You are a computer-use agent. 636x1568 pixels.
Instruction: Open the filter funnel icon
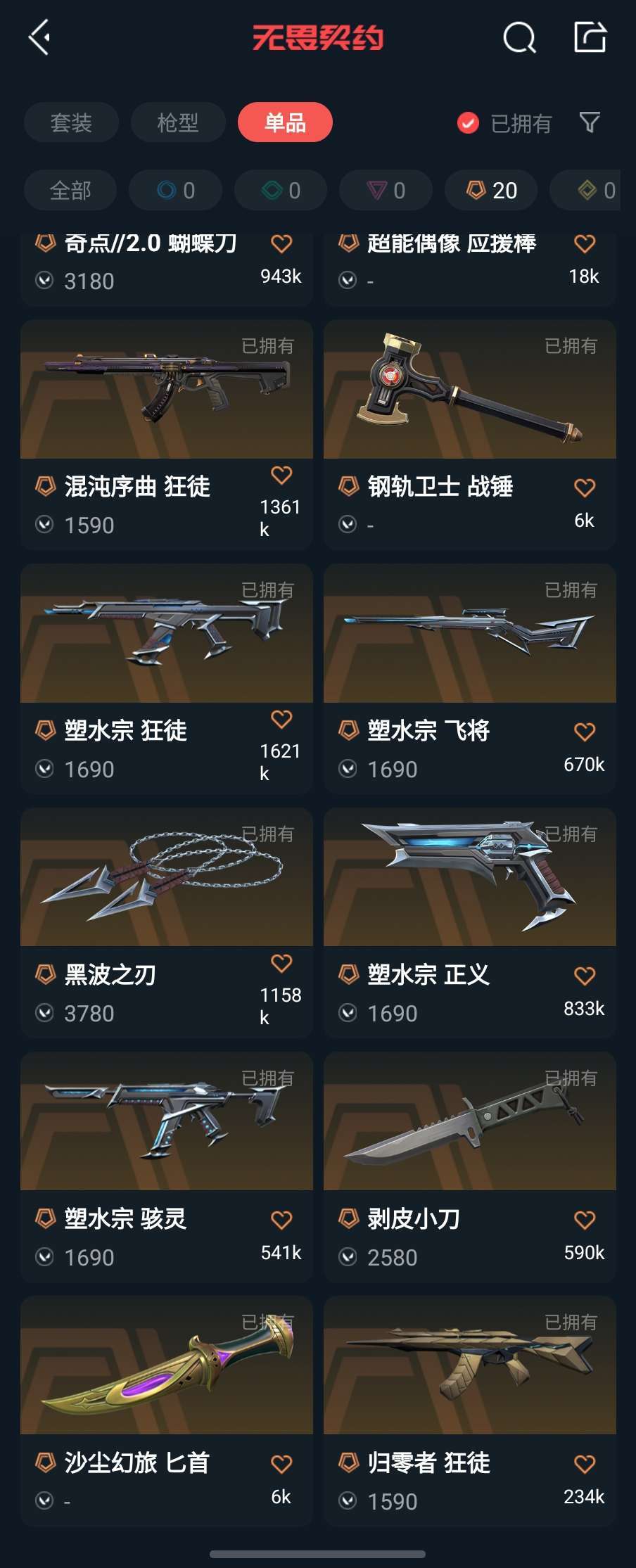point(590,122)
